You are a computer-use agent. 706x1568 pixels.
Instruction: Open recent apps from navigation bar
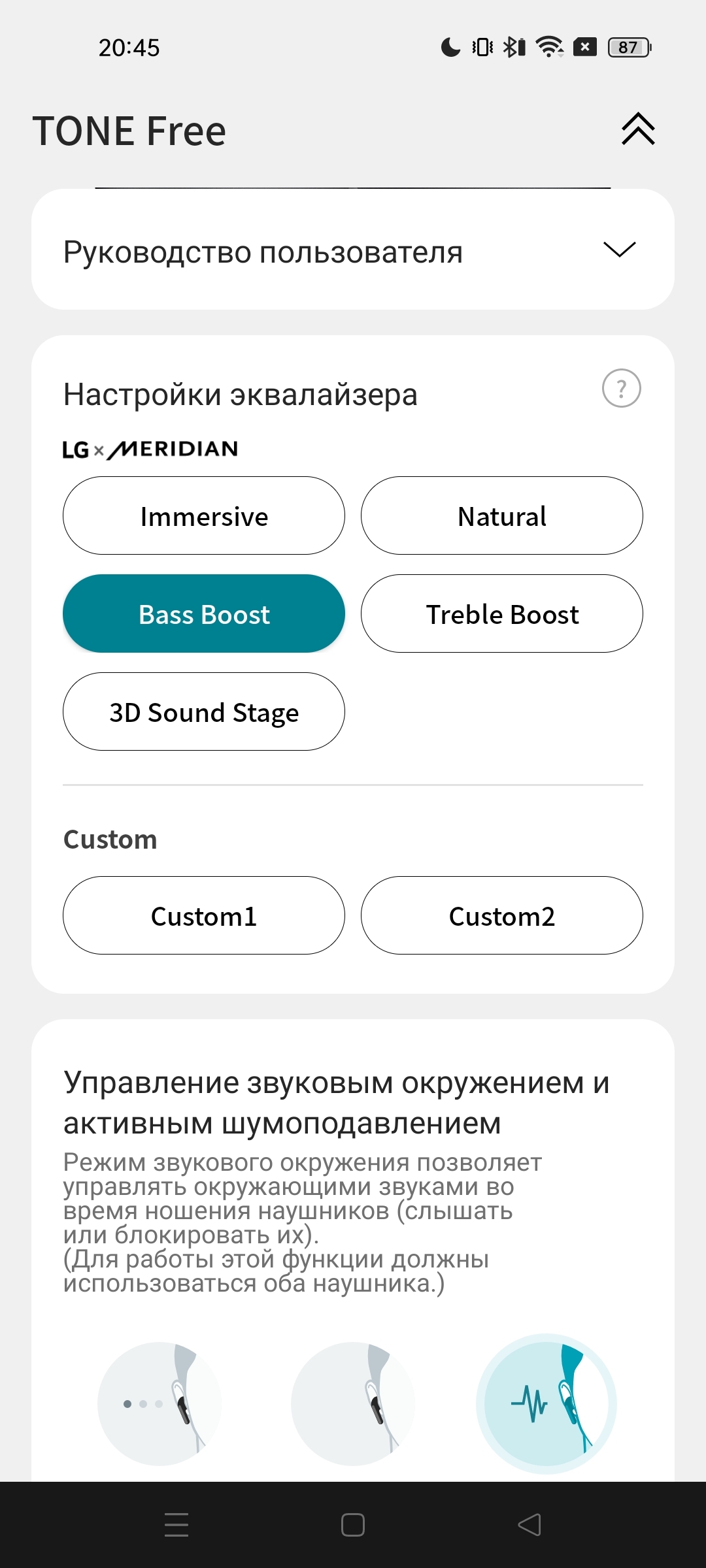[176, 1525]
